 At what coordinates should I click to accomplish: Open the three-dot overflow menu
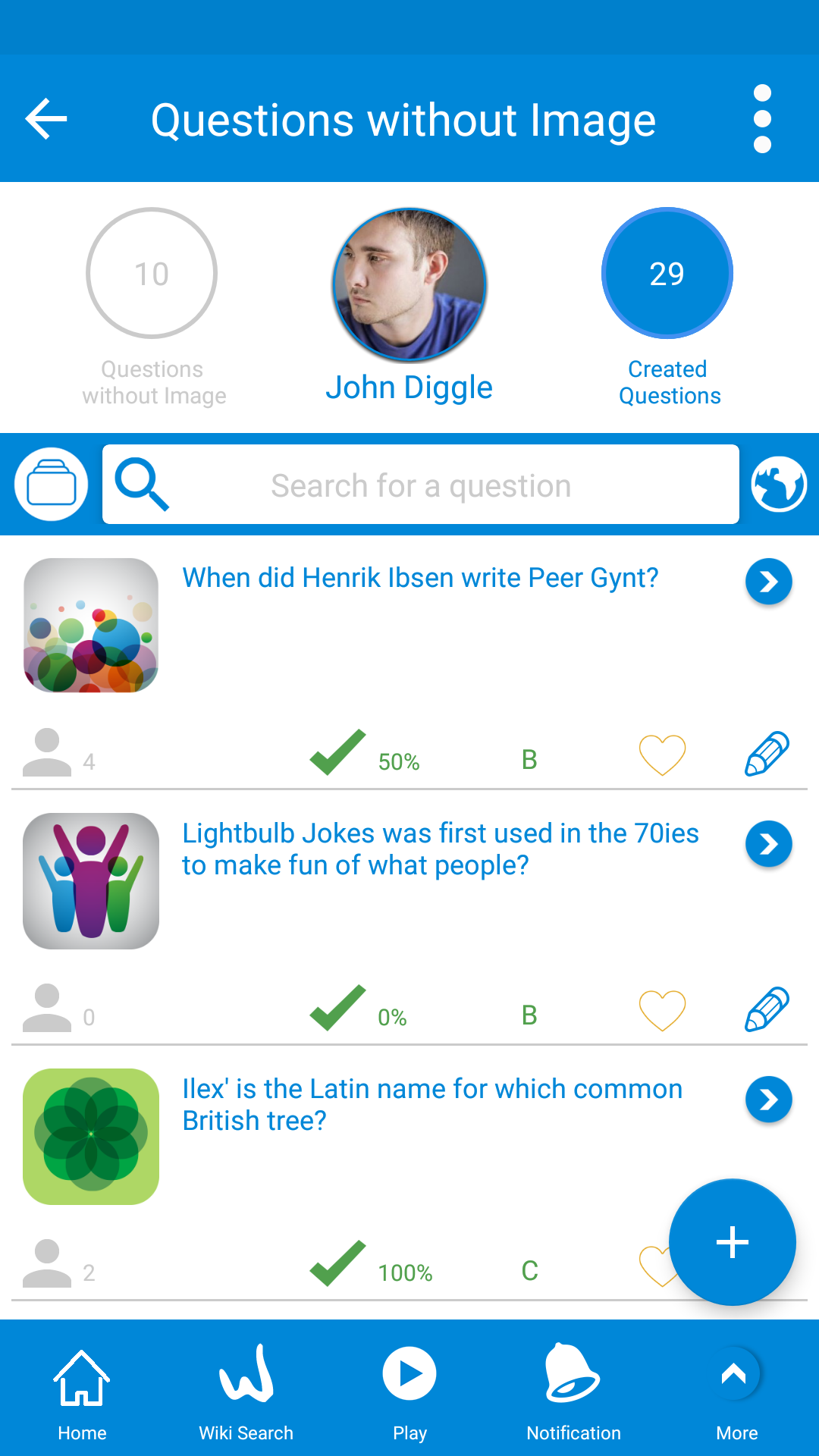click(762, 119)
